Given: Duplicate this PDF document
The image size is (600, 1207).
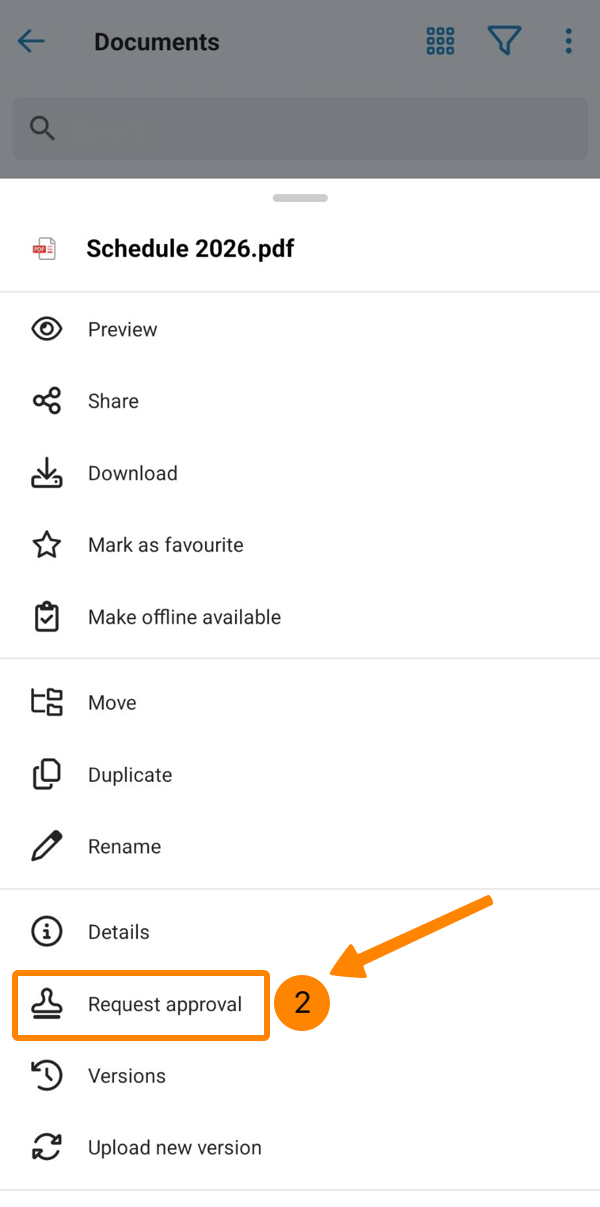Looking at the screenshot, I should [130, 775].
